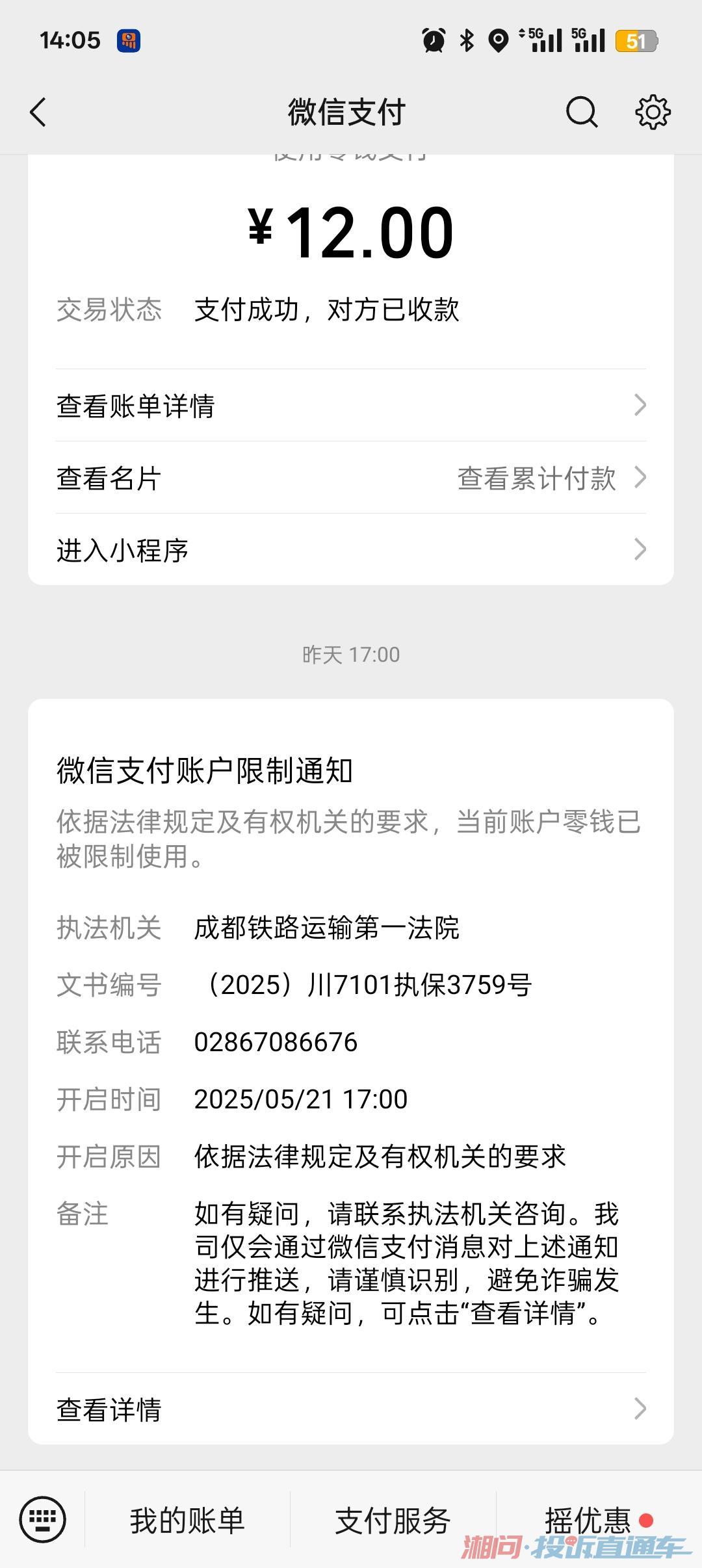Open the 摇优惠 menu
The image size is (702, 1568).
point(589,1520)
